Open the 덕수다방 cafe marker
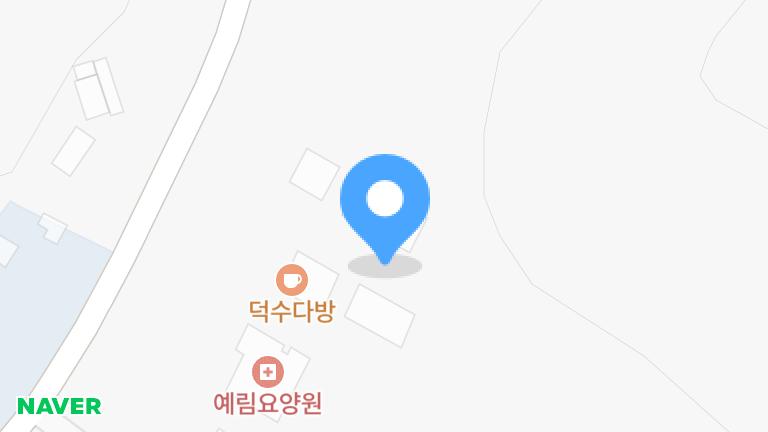The width and height of the screenshot is (768, 432). (x=291, y=280)
